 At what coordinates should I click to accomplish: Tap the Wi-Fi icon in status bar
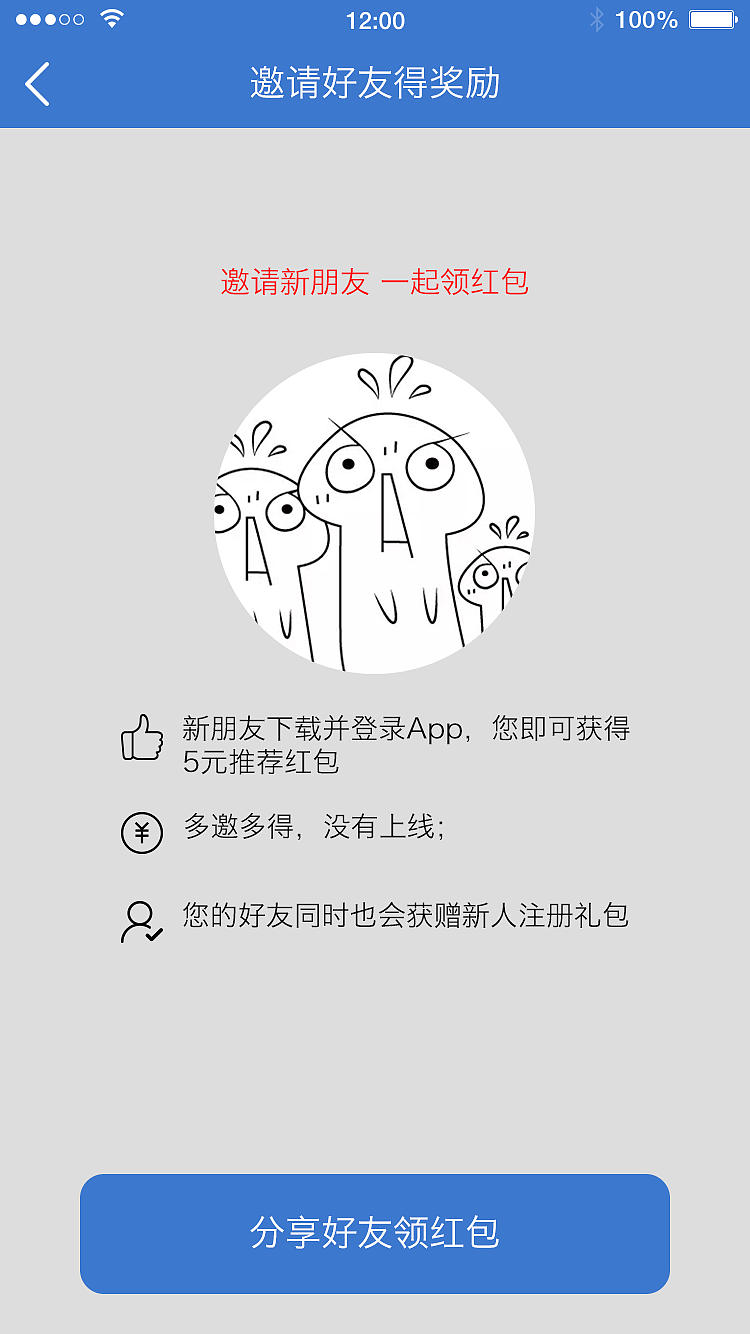click(113, 17)
